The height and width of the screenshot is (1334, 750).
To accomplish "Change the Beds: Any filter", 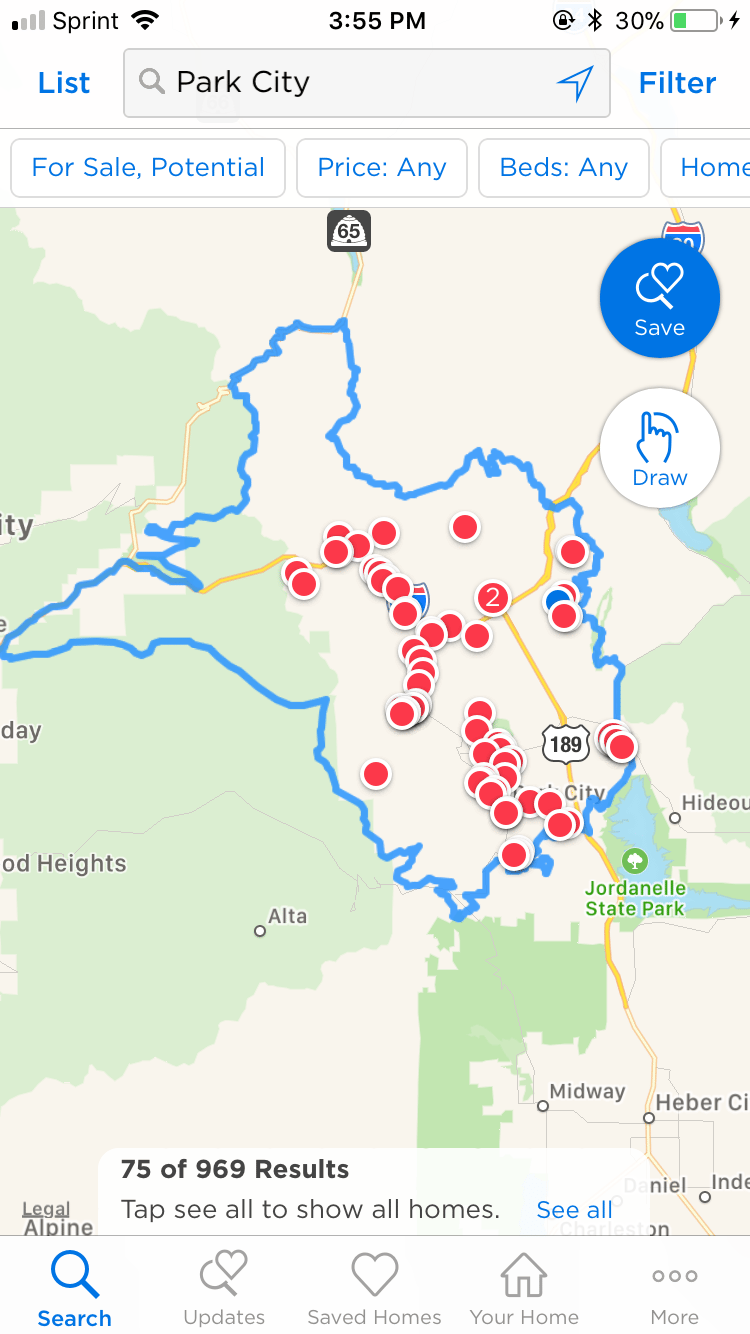I will [x=563, y=167].
